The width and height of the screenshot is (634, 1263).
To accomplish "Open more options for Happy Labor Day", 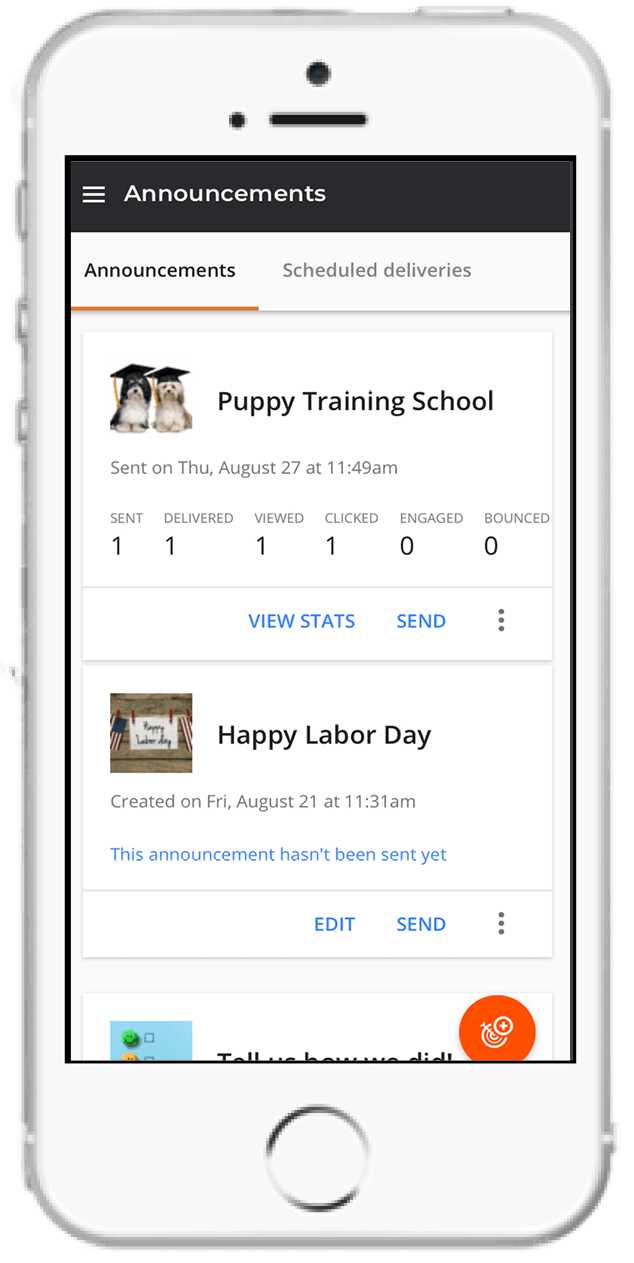I will 501,924.
